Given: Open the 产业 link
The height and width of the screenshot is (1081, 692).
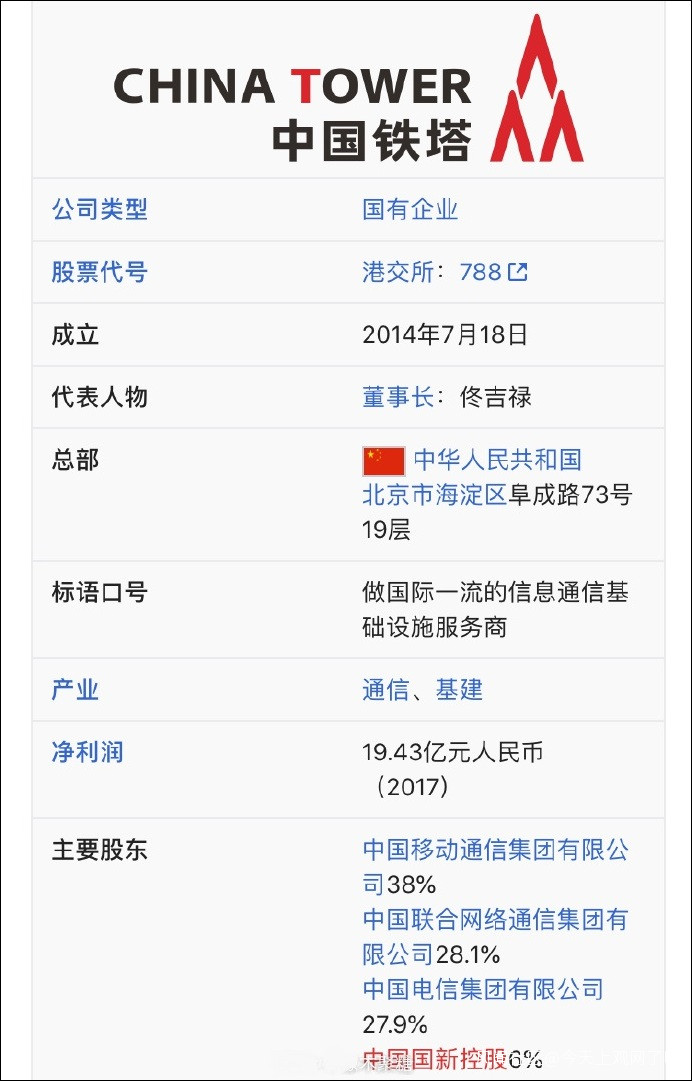Looking at the screenshot, I should tap(75, 690).
